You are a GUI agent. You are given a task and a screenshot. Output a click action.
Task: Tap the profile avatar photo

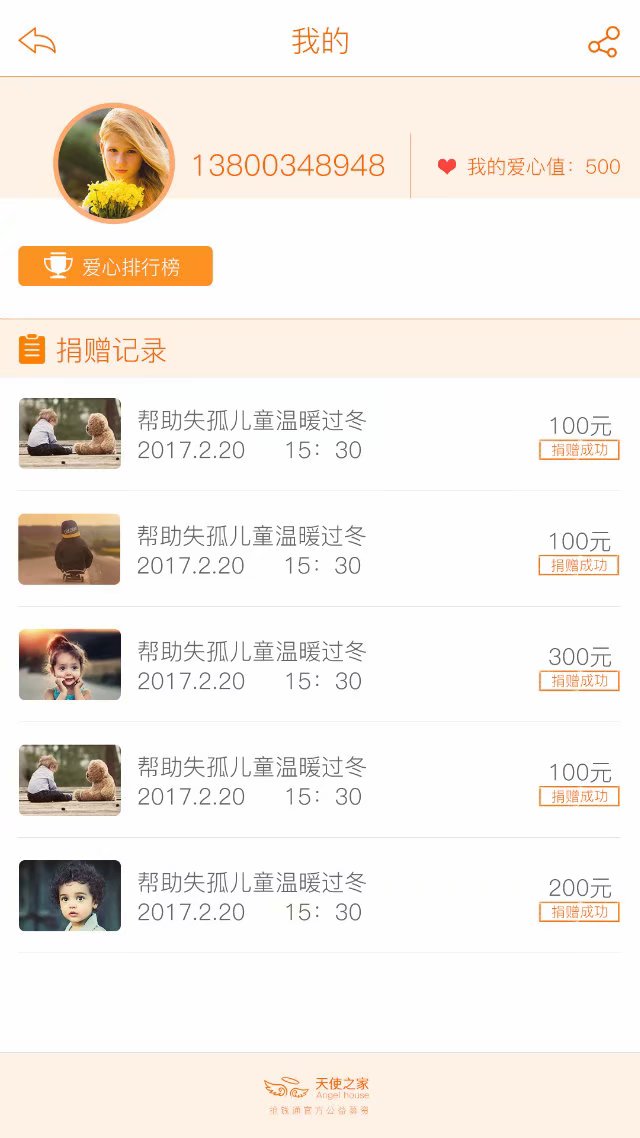point(114,163)
